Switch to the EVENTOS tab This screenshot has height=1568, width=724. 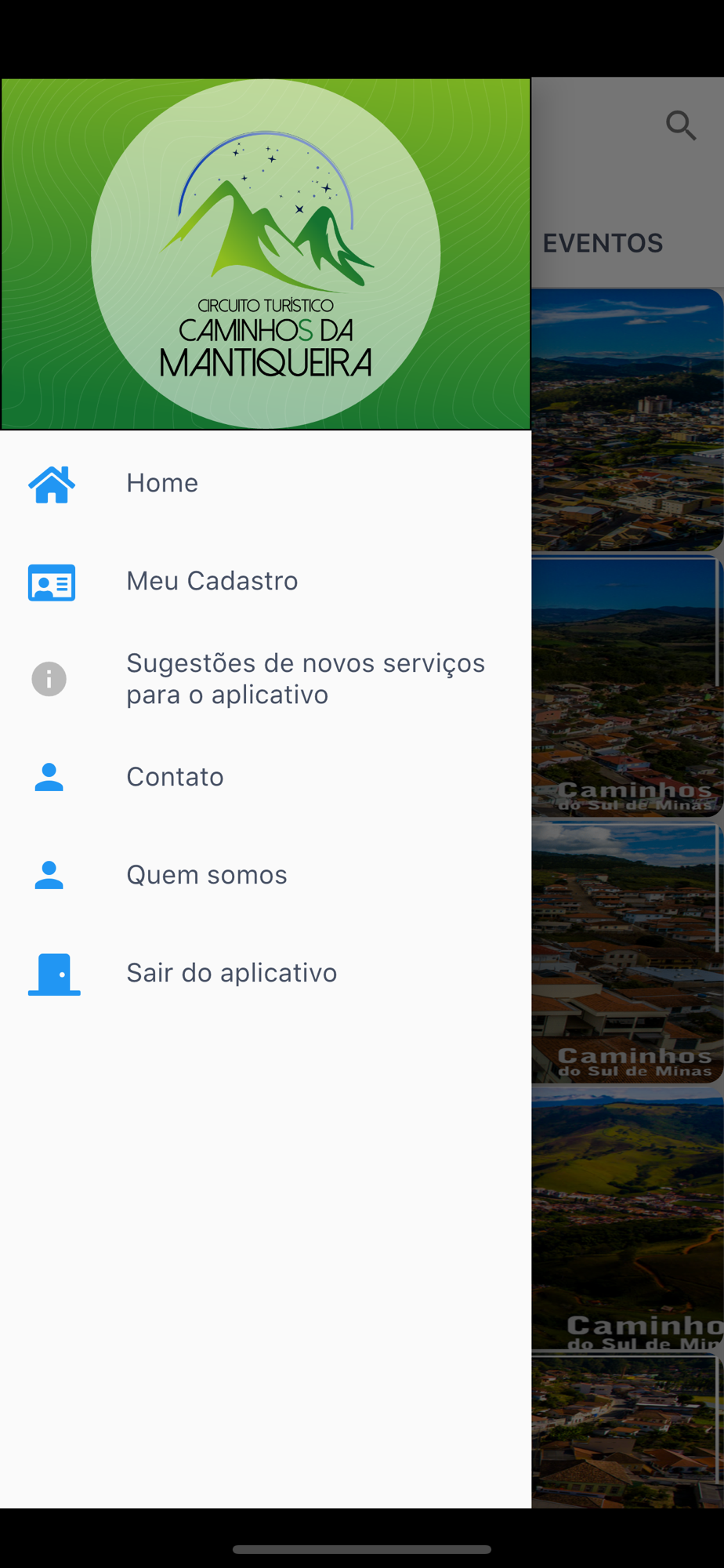(603, 243)
